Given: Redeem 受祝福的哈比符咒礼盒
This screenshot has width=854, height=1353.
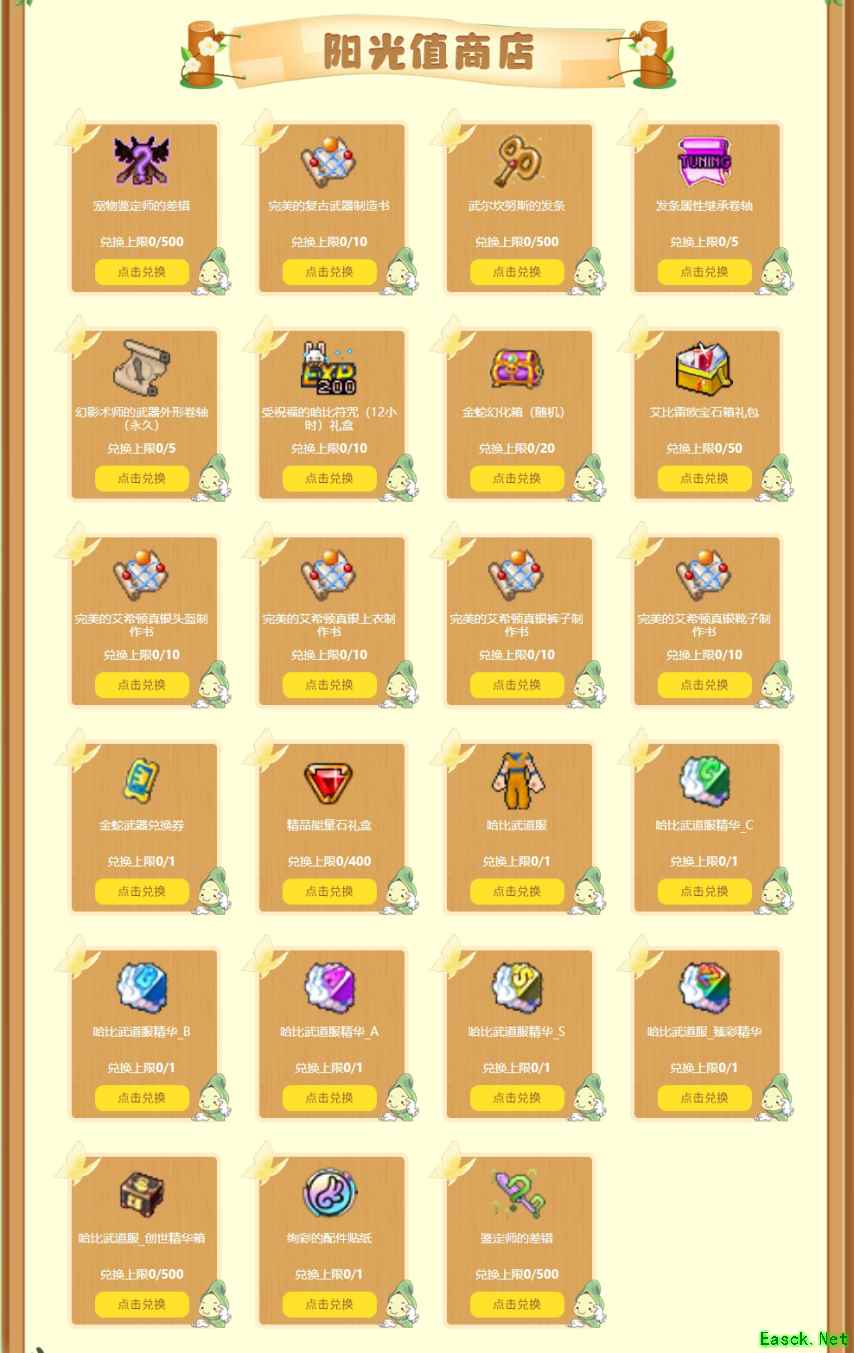Looking at the screenshot, I should click(x=329, y=478).
